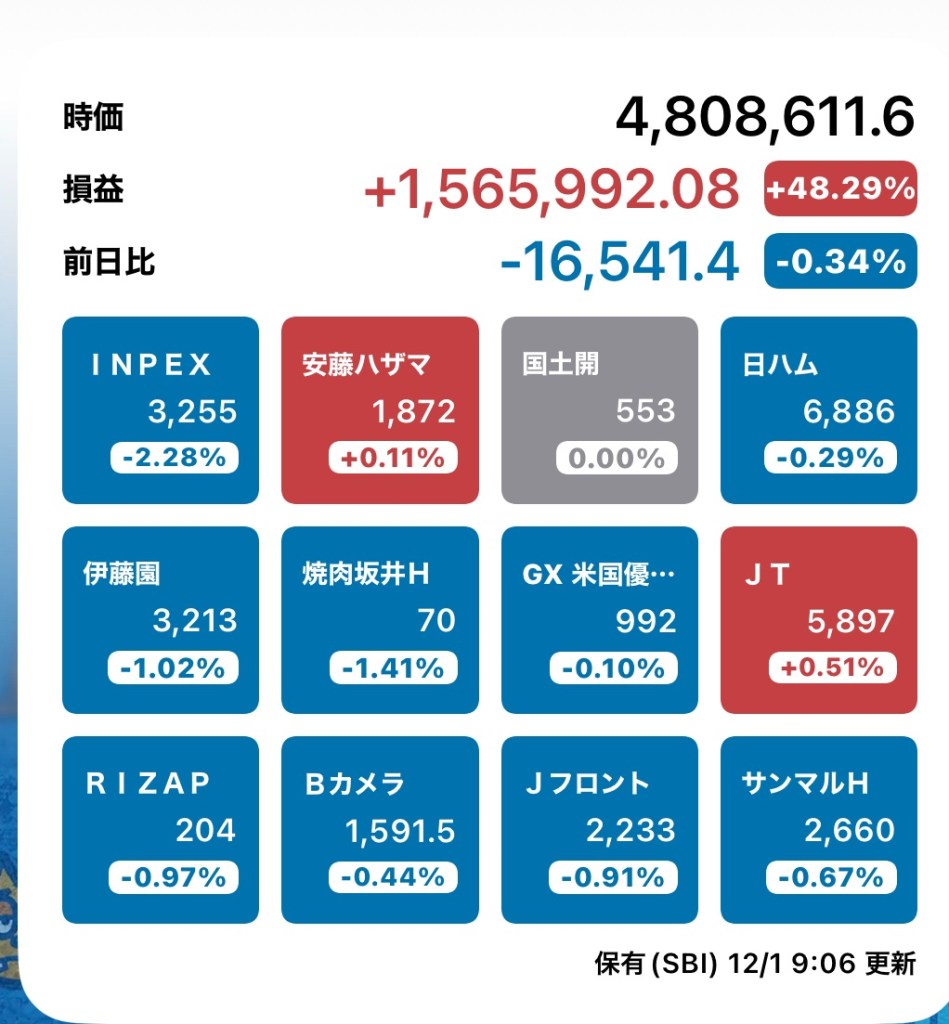Open the 伊藤園 stock tile
This screenshot has height=1024, width=949.
tap(160, 620)
